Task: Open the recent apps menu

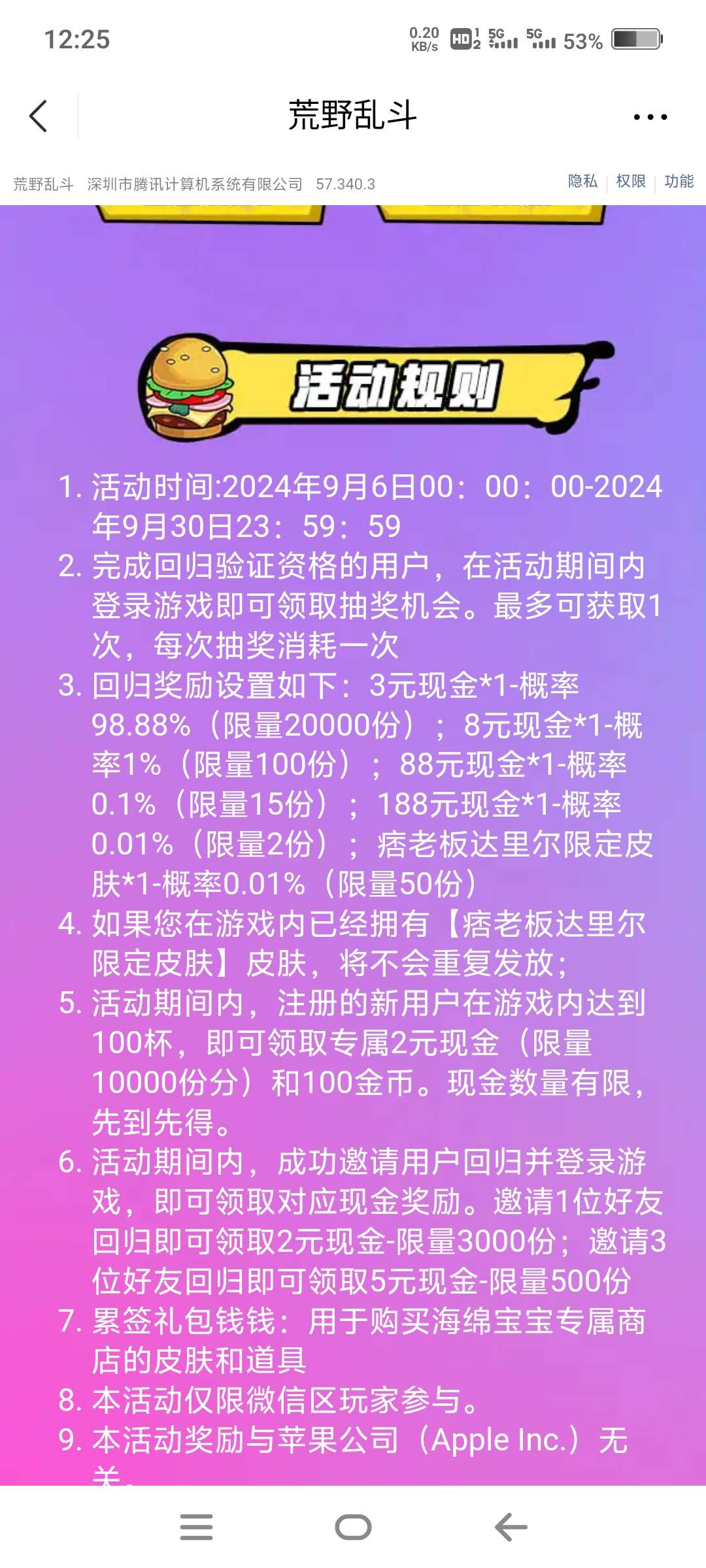Action: (196, 1527)
